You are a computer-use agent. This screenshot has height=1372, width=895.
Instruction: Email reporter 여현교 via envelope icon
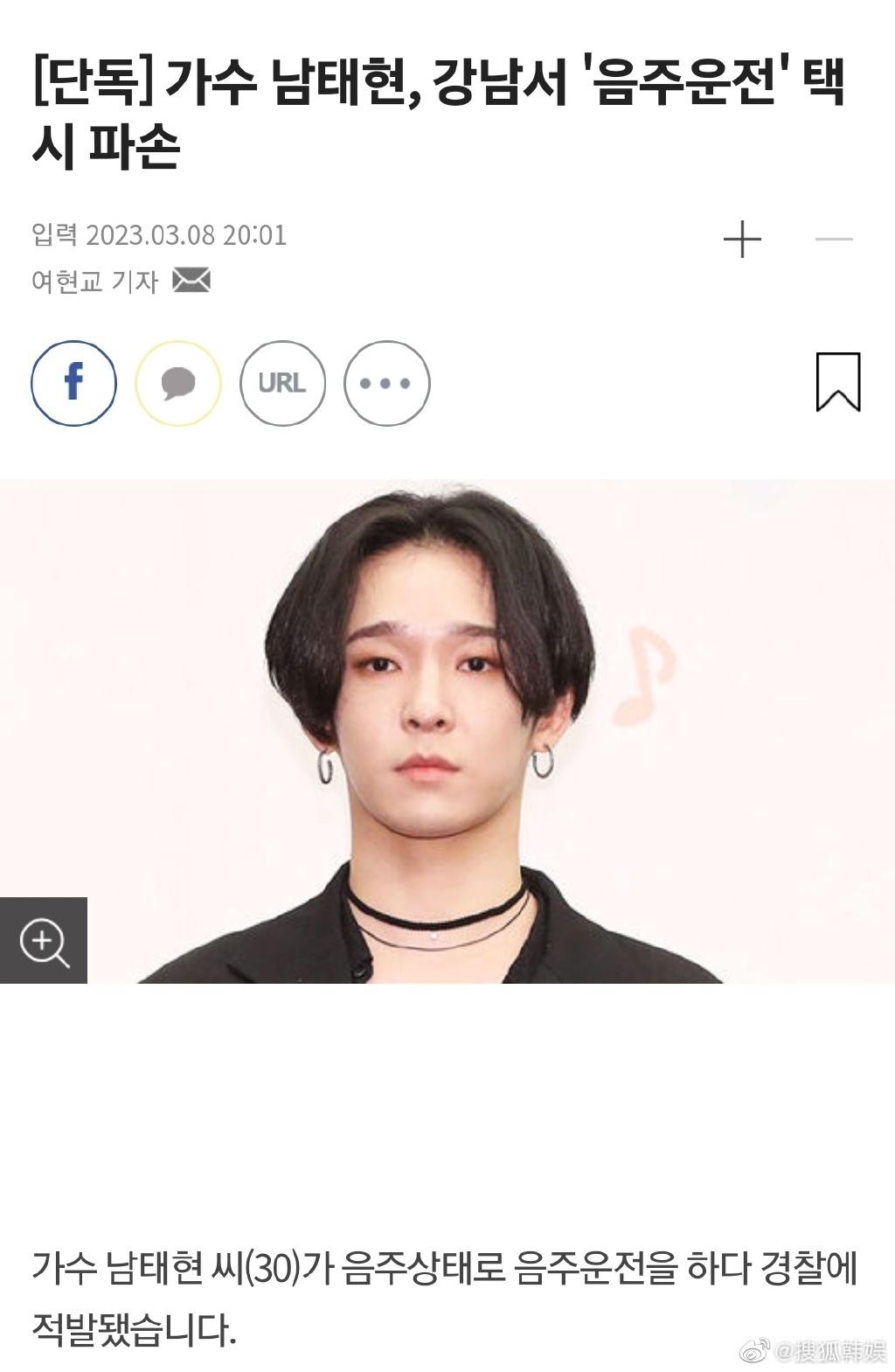pos(191,281)
